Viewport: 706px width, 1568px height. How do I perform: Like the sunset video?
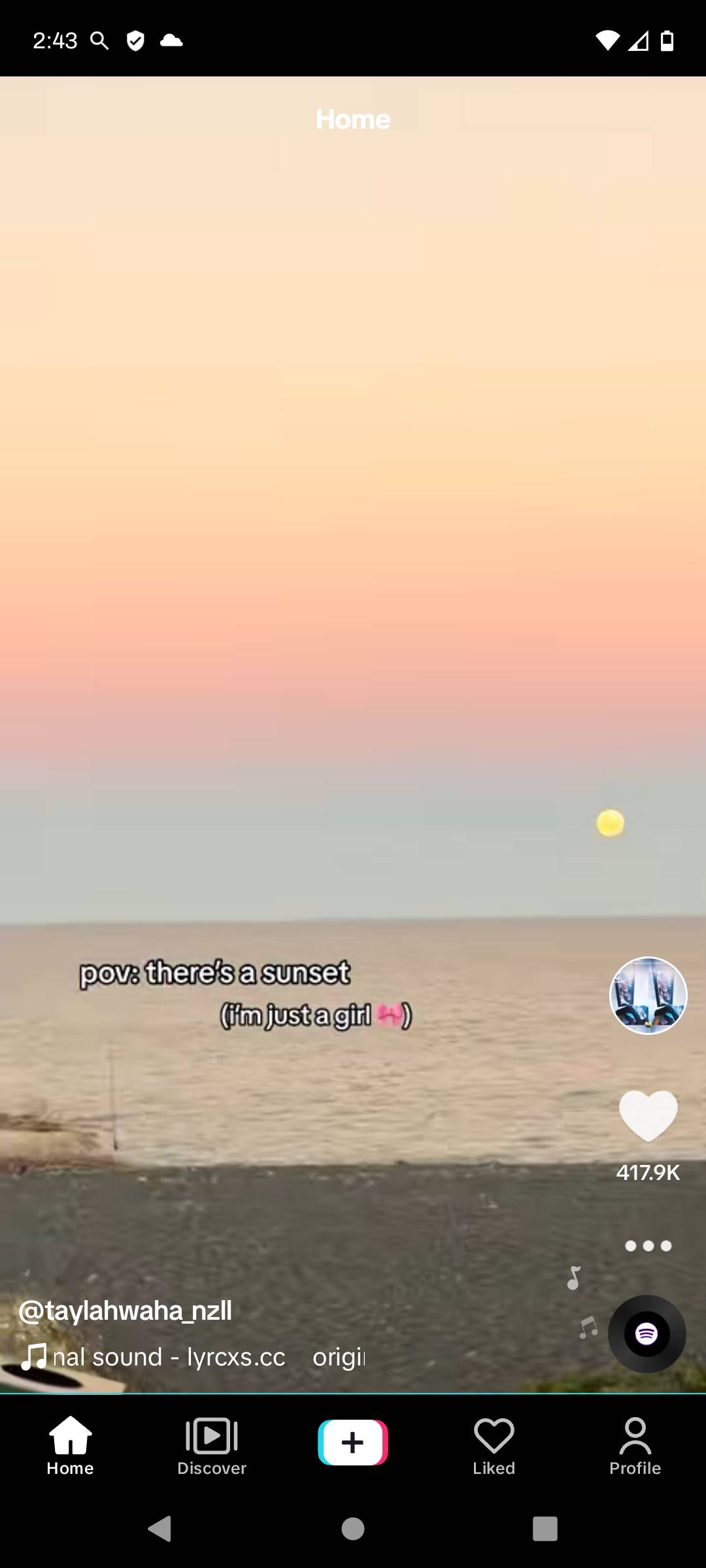(648, 1116)
